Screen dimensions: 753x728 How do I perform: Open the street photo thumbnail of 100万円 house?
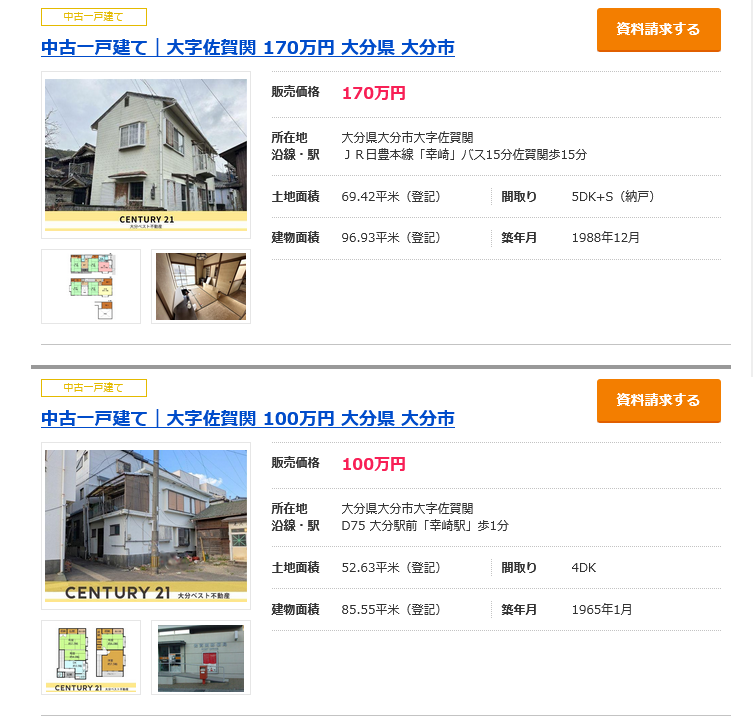click(200, 657)
